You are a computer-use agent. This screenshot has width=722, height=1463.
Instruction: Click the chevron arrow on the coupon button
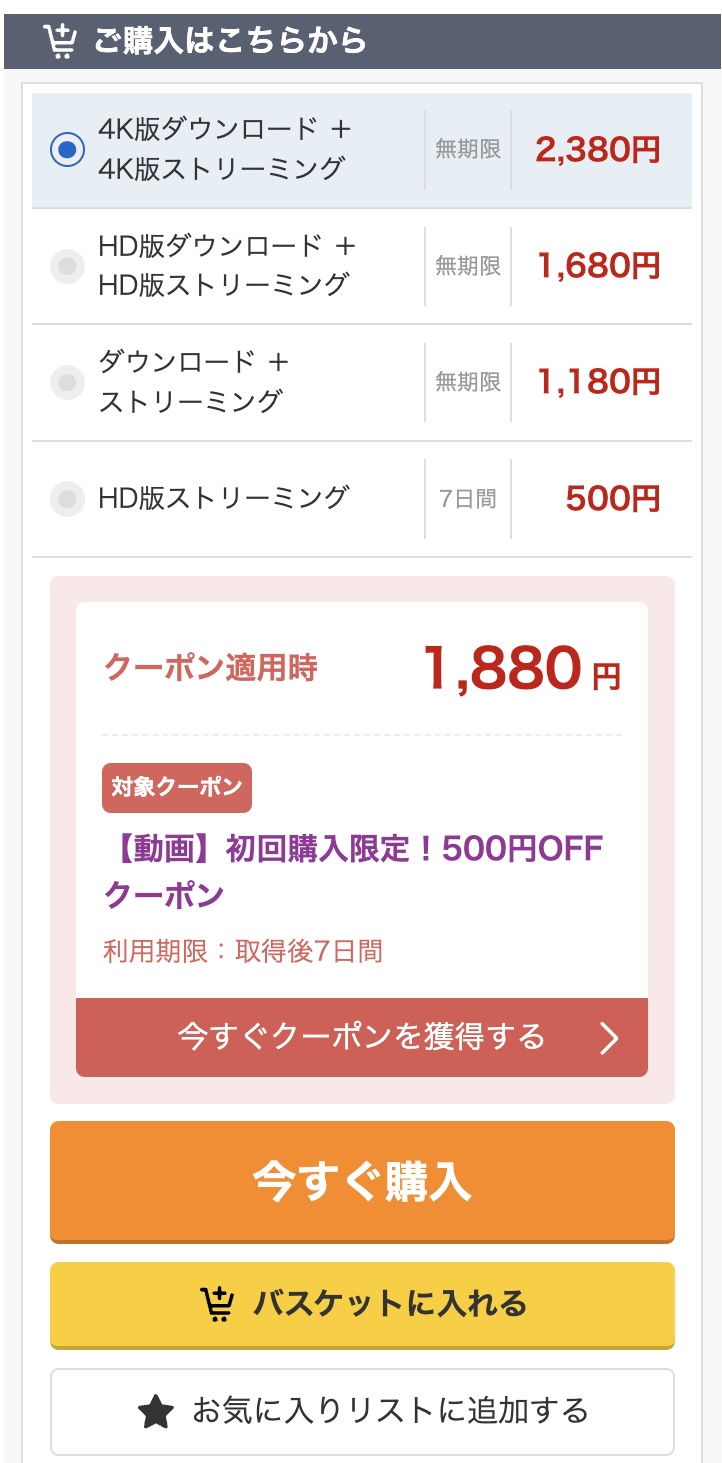(610, 1038)
